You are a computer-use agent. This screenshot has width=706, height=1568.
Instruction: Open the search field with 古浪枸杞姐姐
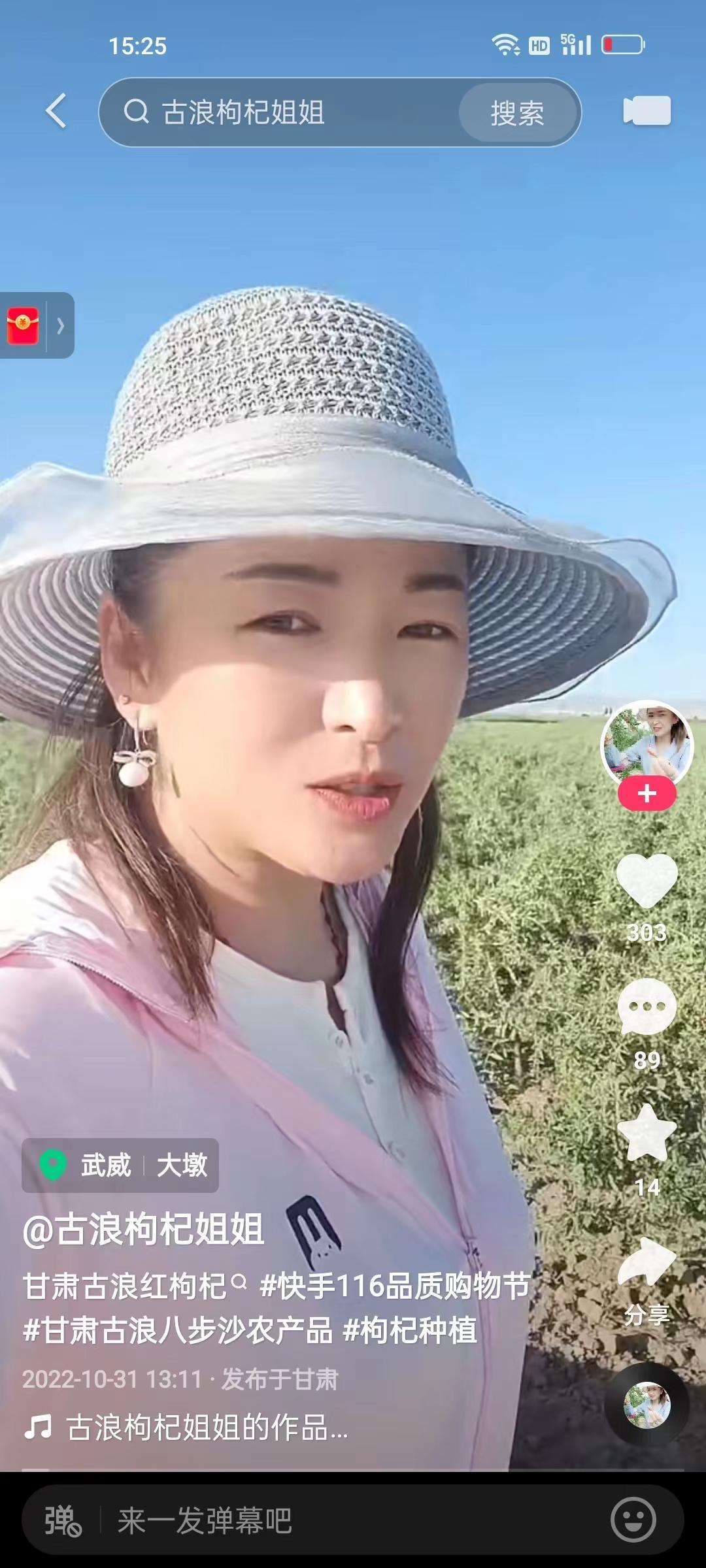pos(275,112)
